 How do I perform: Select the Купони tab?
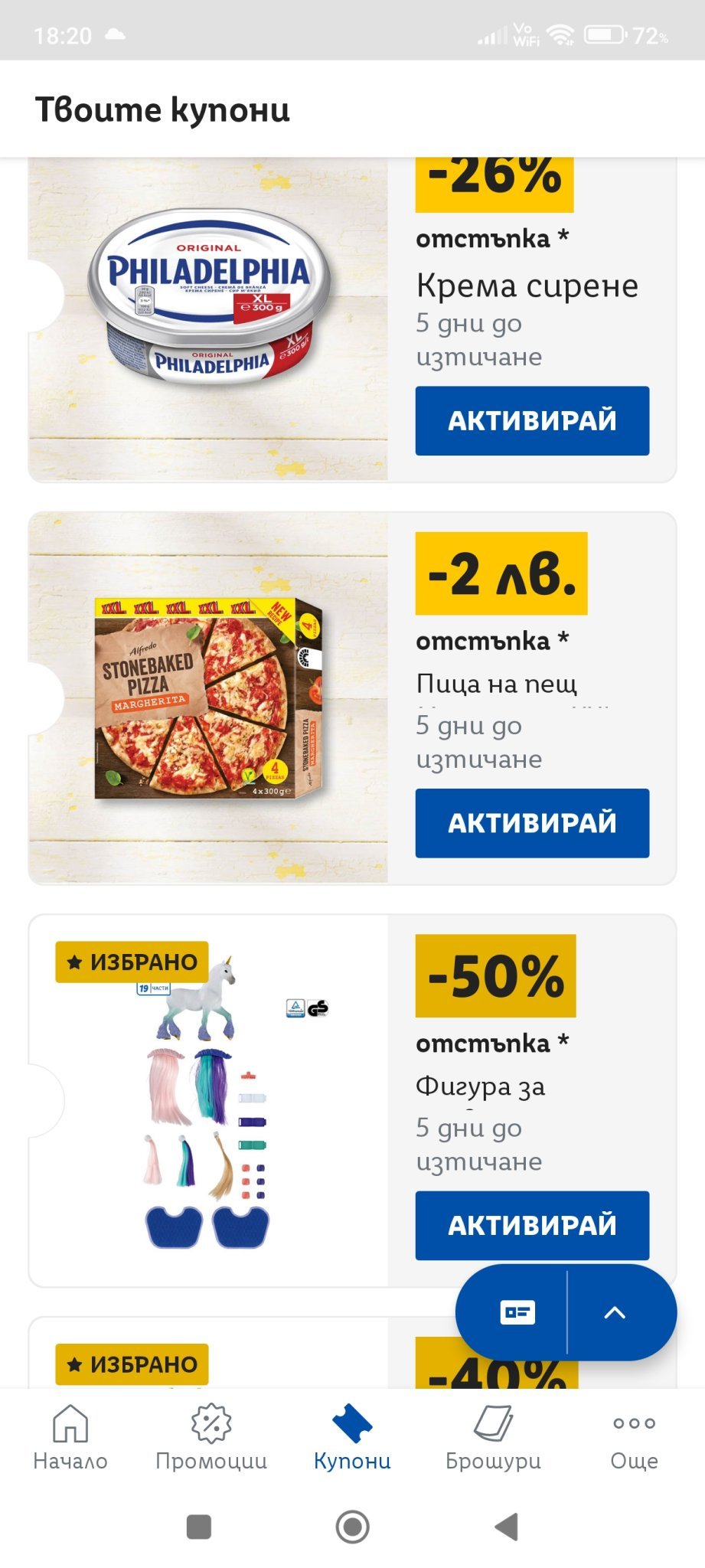(x=352, y=1437)
